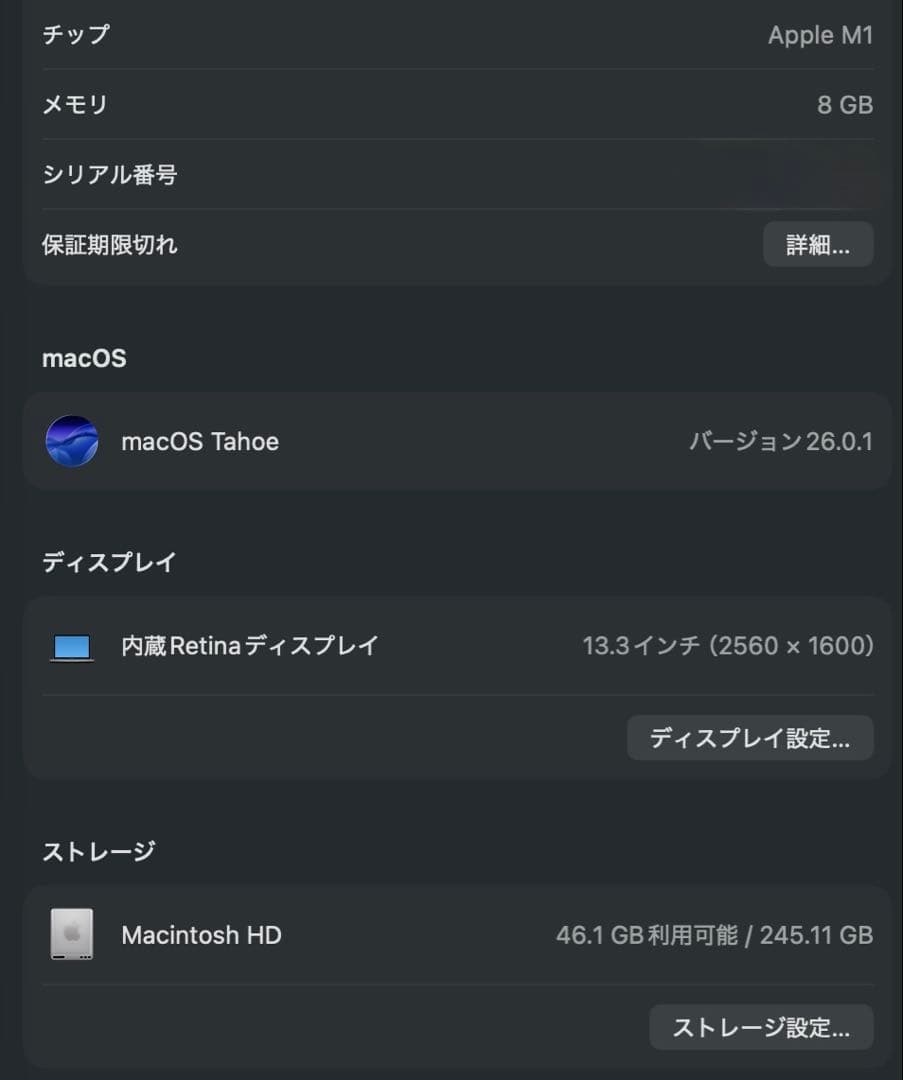Viewport: 903px width, 1080px height.
Task: Click the blurred serial number field
Action: [x=790, y=174]
